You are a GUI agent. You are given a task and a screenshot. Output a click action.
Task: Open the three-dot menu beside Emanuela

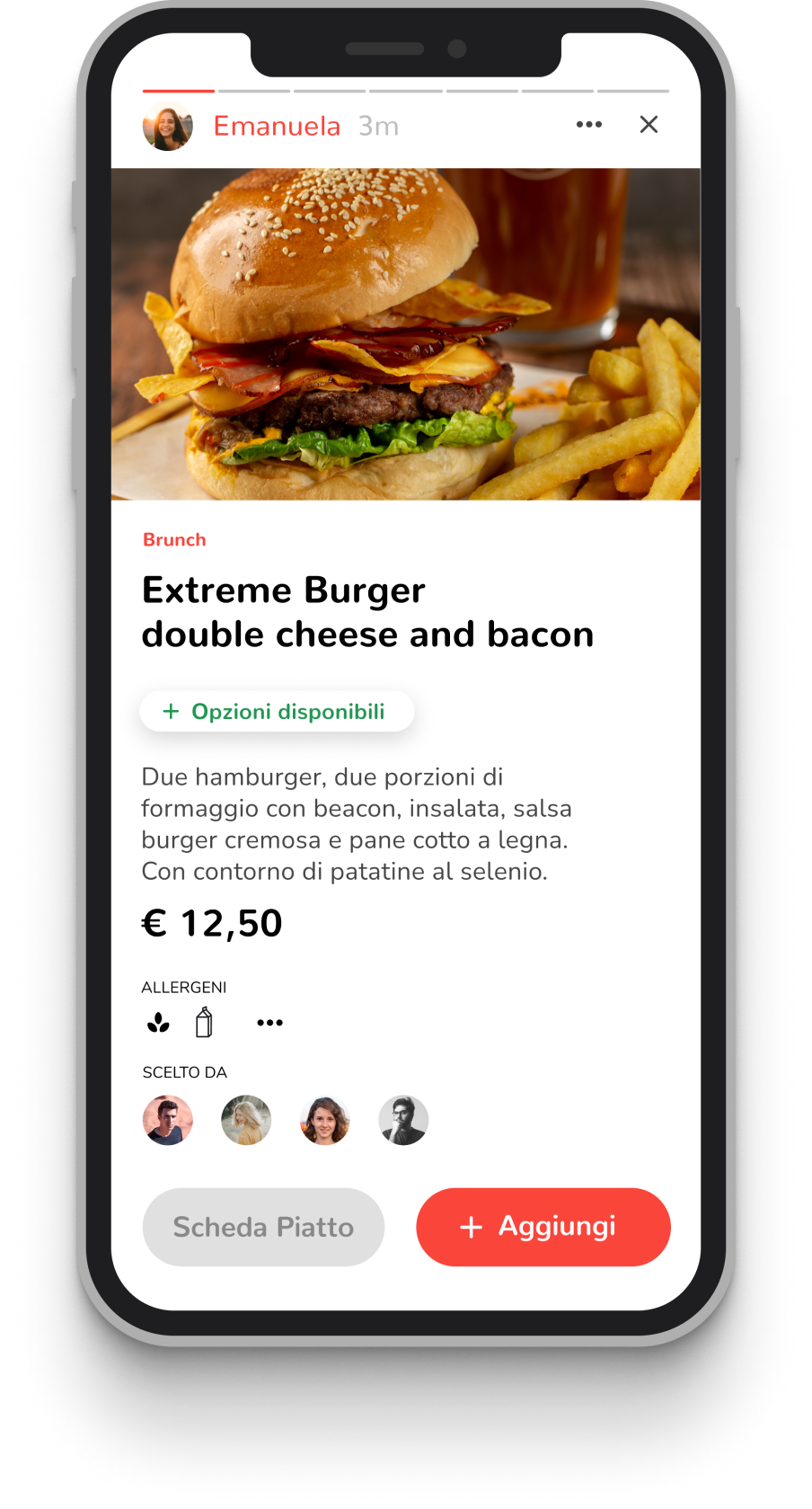(589, 125)
